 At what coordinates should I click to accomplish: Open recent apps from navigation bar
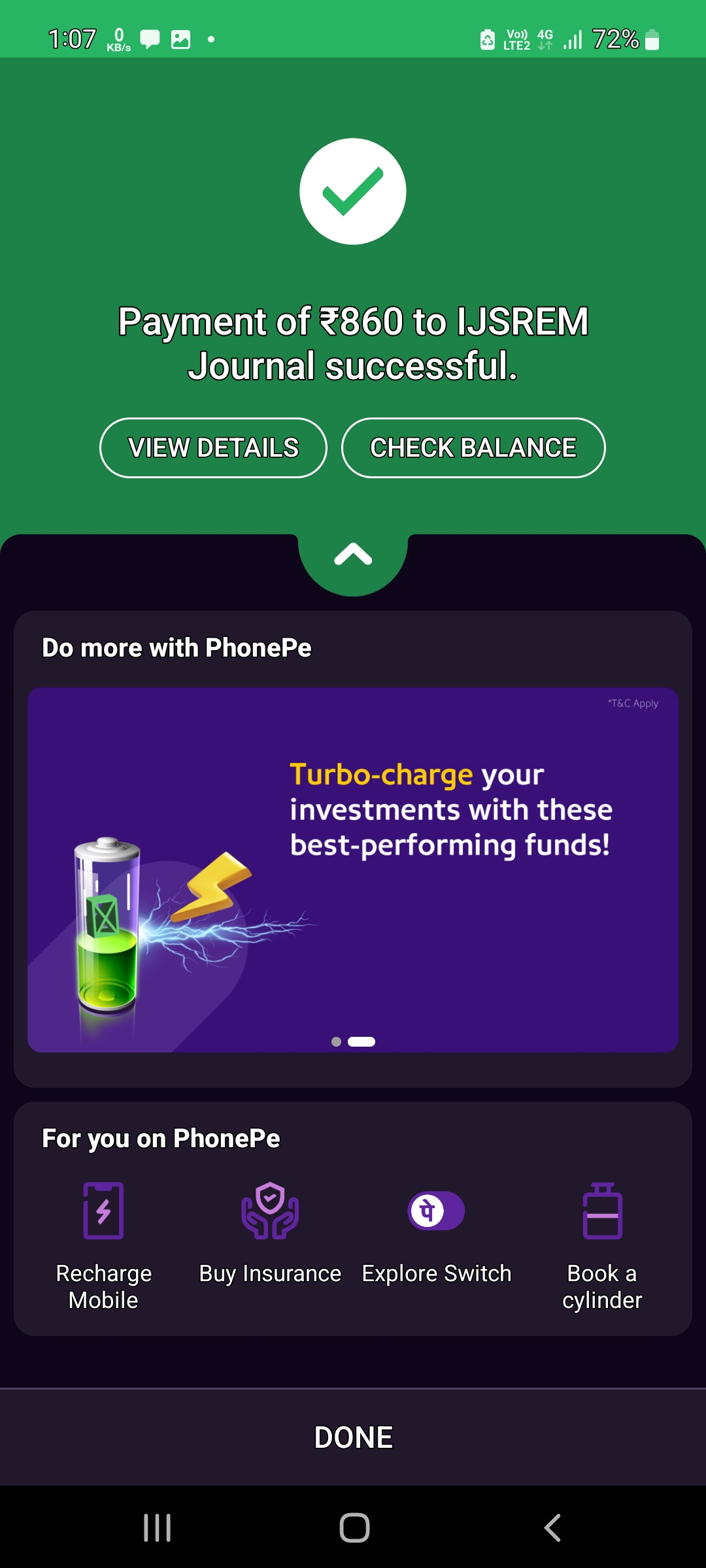(x=157, y=1528)
